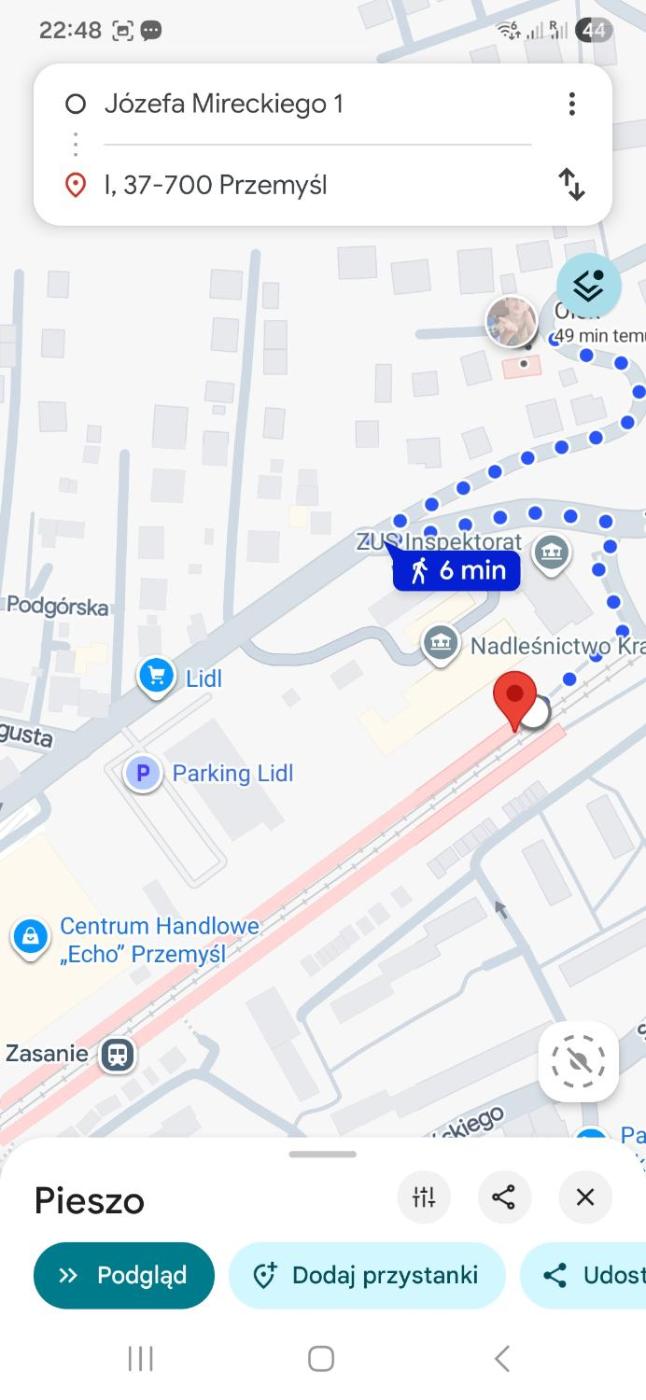Tap the 6 min walking route label

pos(456,571)
